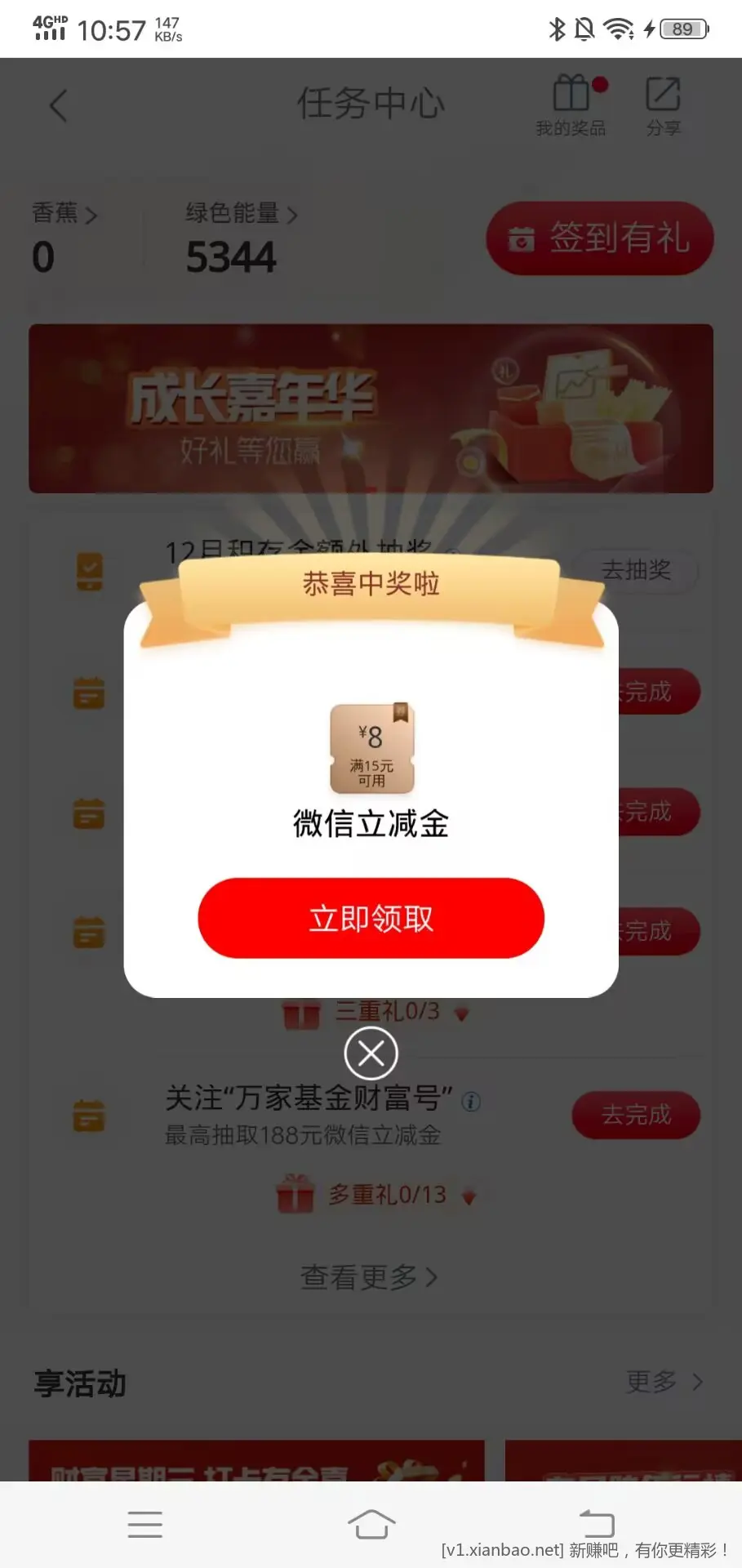View more tasks via 查看更多
The image size is (742, 1568).
coord(369,1276)
